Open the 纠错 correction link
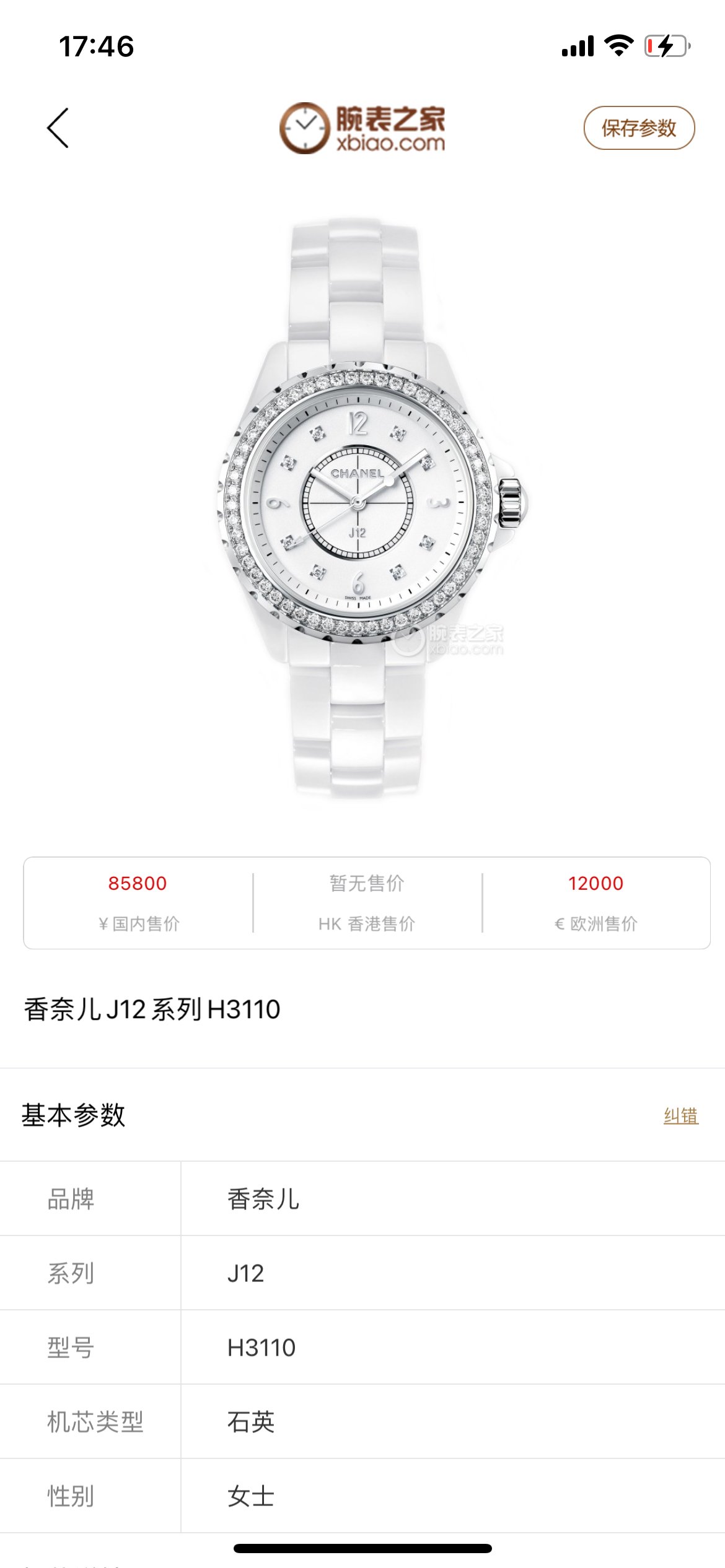Screen dimensions: 725x1568 coord(680,1115)
